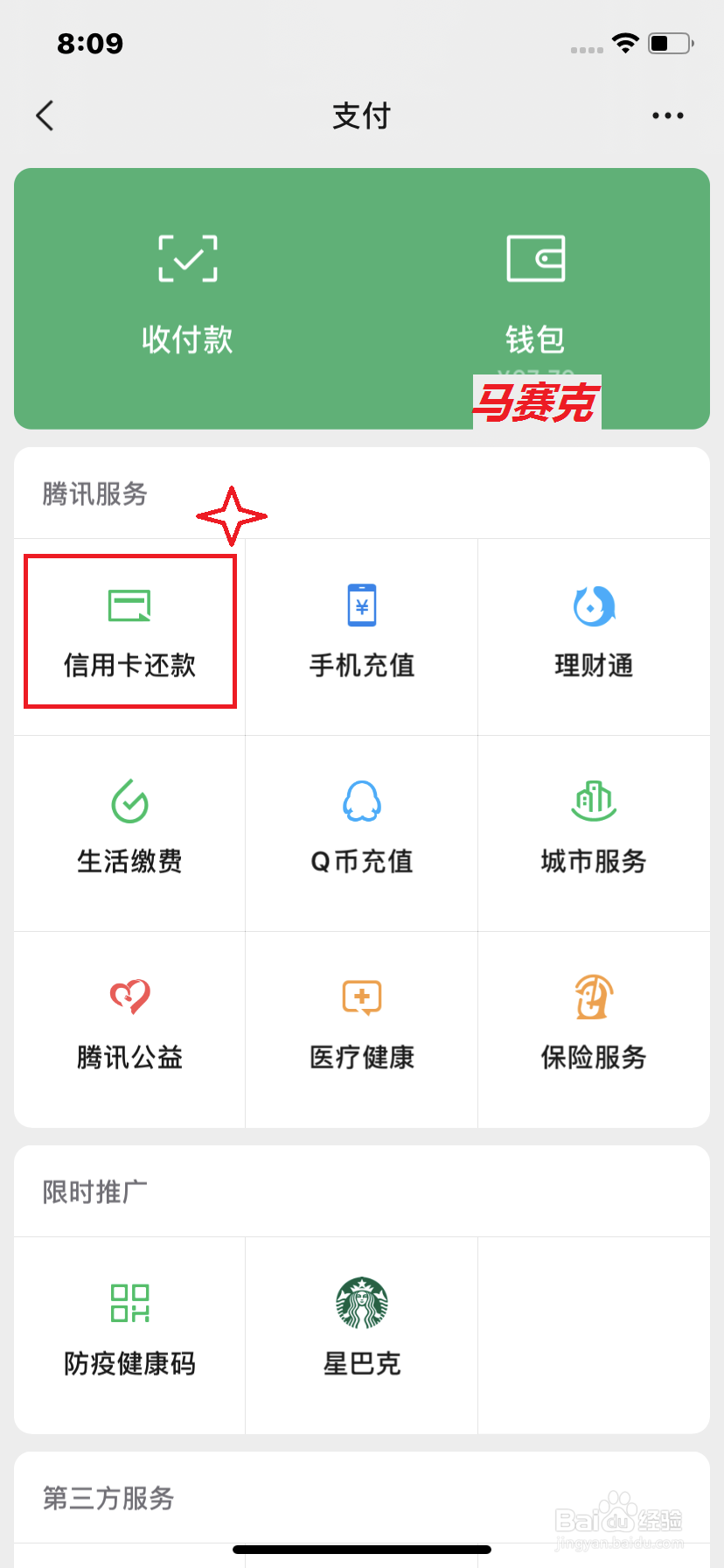Tap the back chevron to leave 支付
Viewport: 724px width, 1568px height.
point(45,115)
